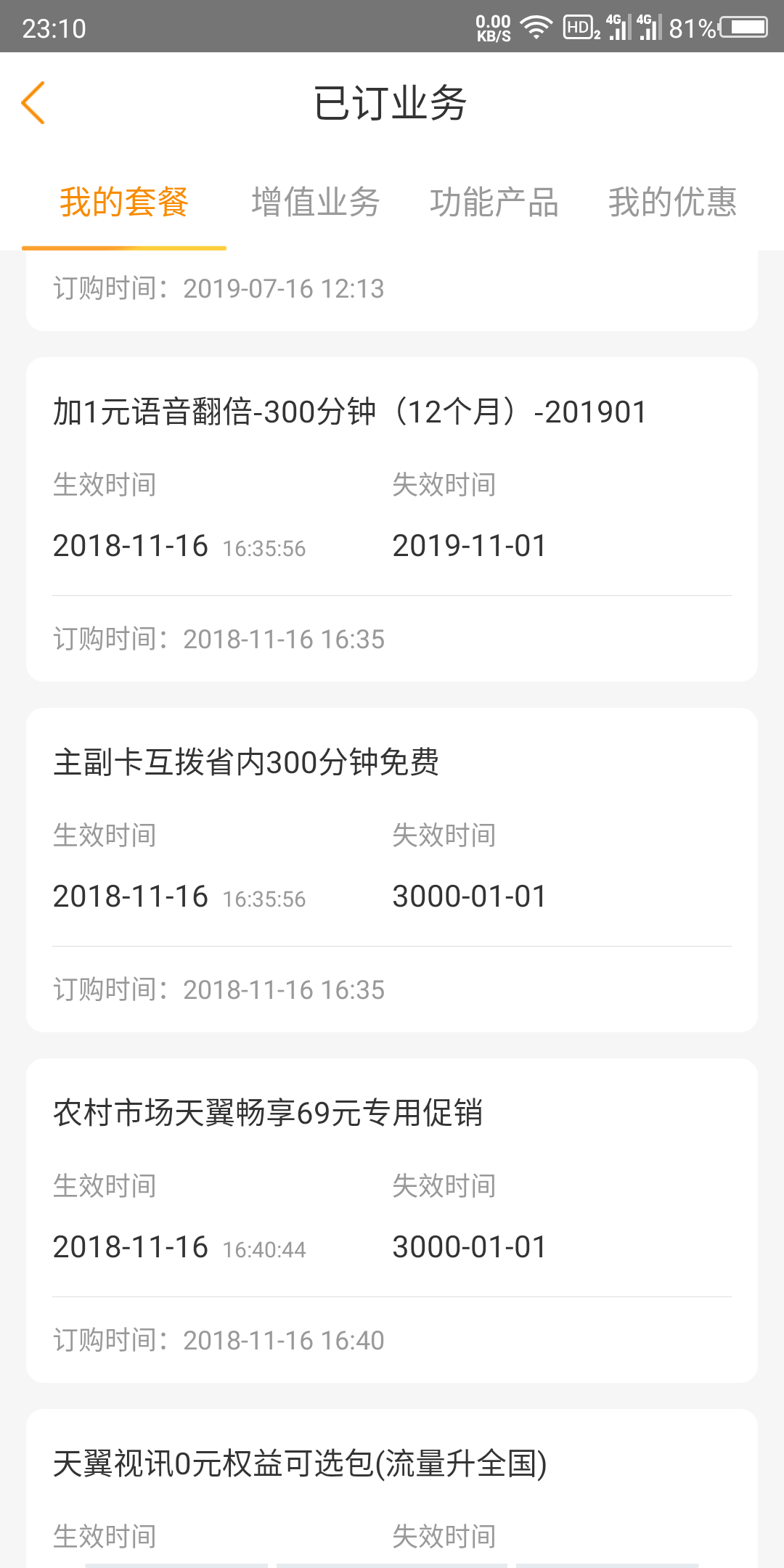Viewport: 784px width, 1568px height.
Task: Open the 农村市场天翼畅享69元专用促销 card
Action: coord(392,1220)
